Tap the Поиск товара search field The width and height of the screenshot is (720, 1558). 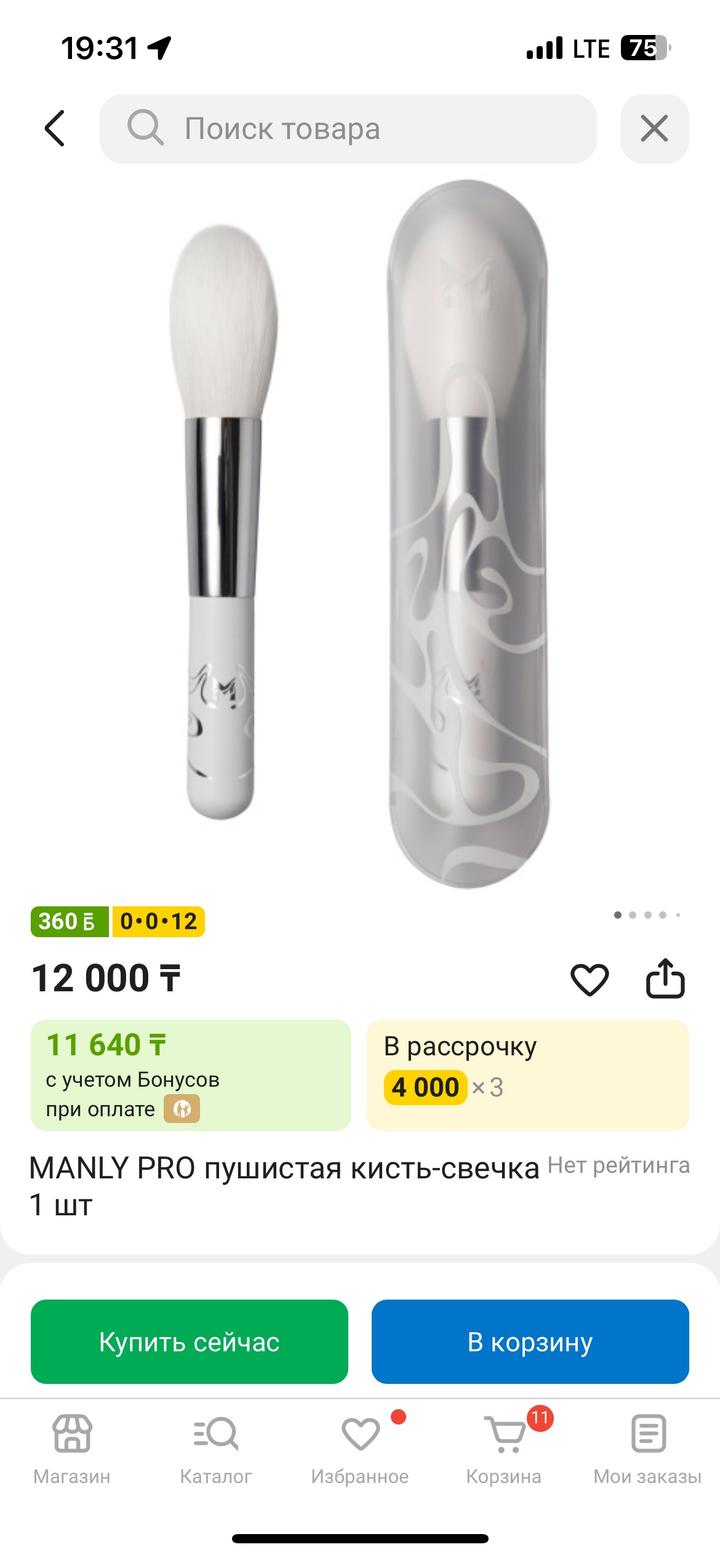coord(348,129)
